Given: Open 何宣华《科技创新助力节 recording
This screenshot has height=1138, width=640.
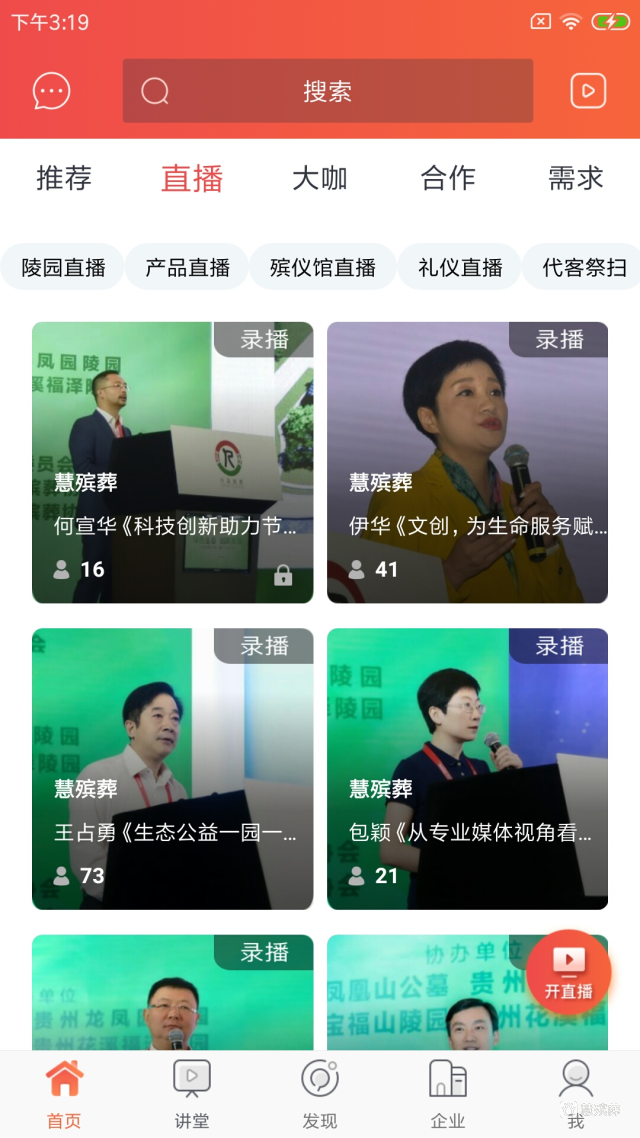Looking at the screenshot, I should tap(172, 462).
